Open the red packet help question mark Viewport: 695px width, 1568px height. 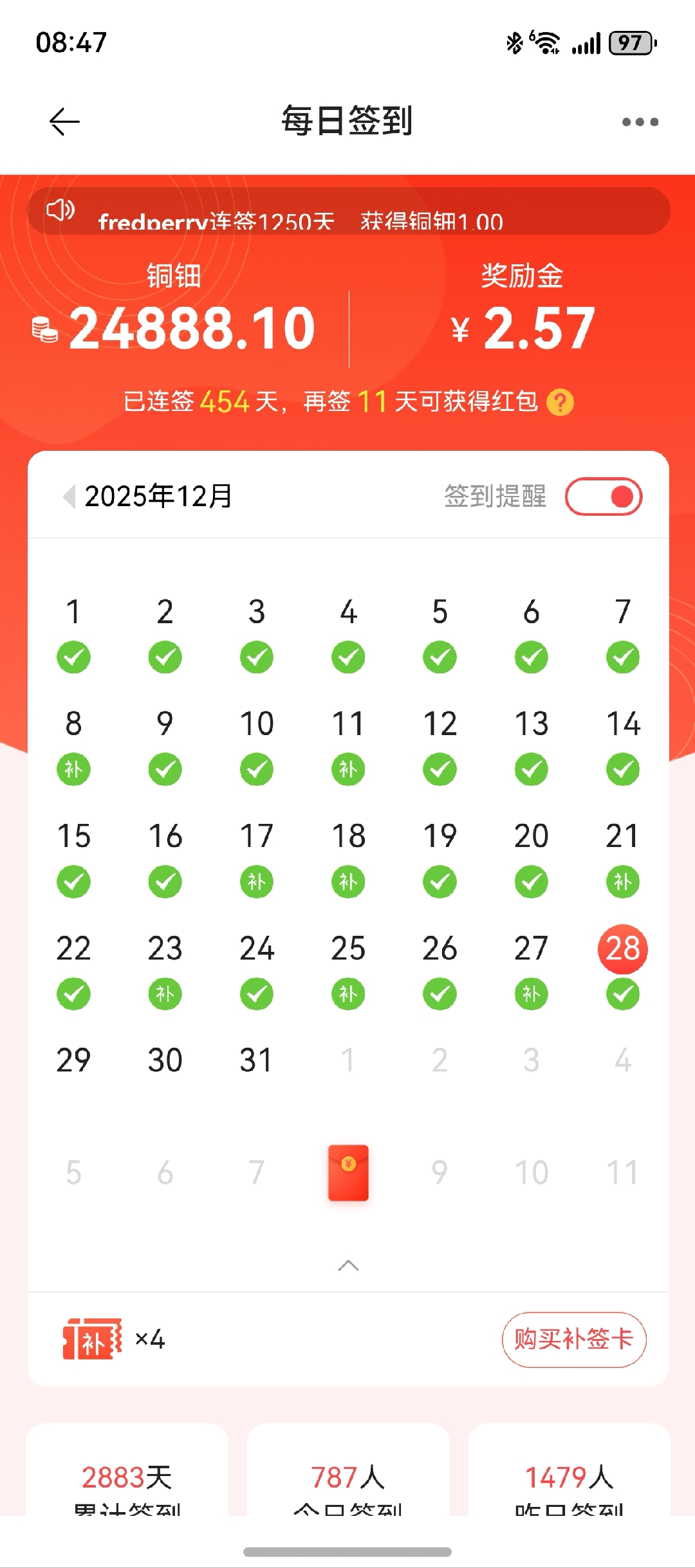tap(560, 403)
